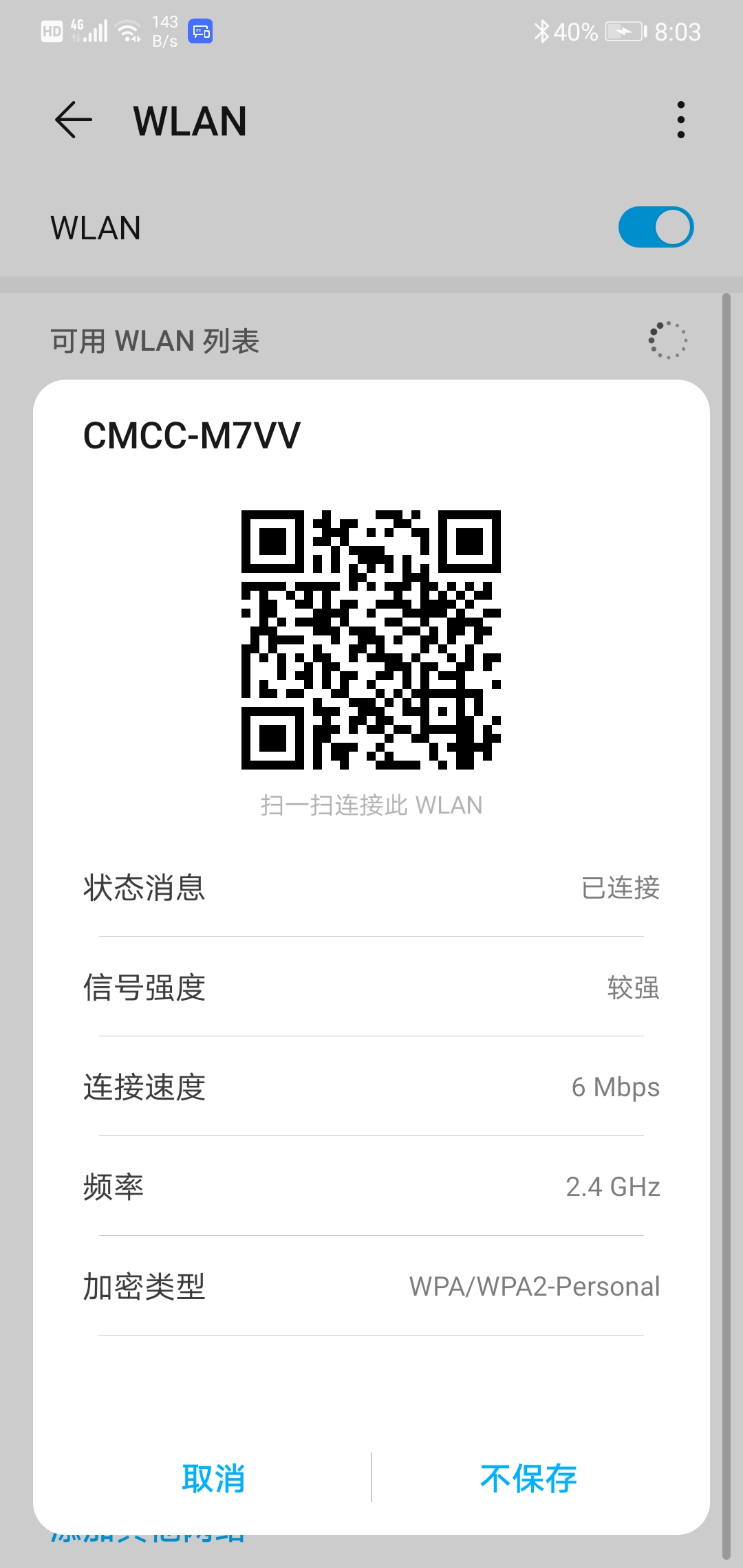The height and width of the screenshot is (1568, 743).
Task: Open the three-dot overflow menu
Action: coord(680,118)
